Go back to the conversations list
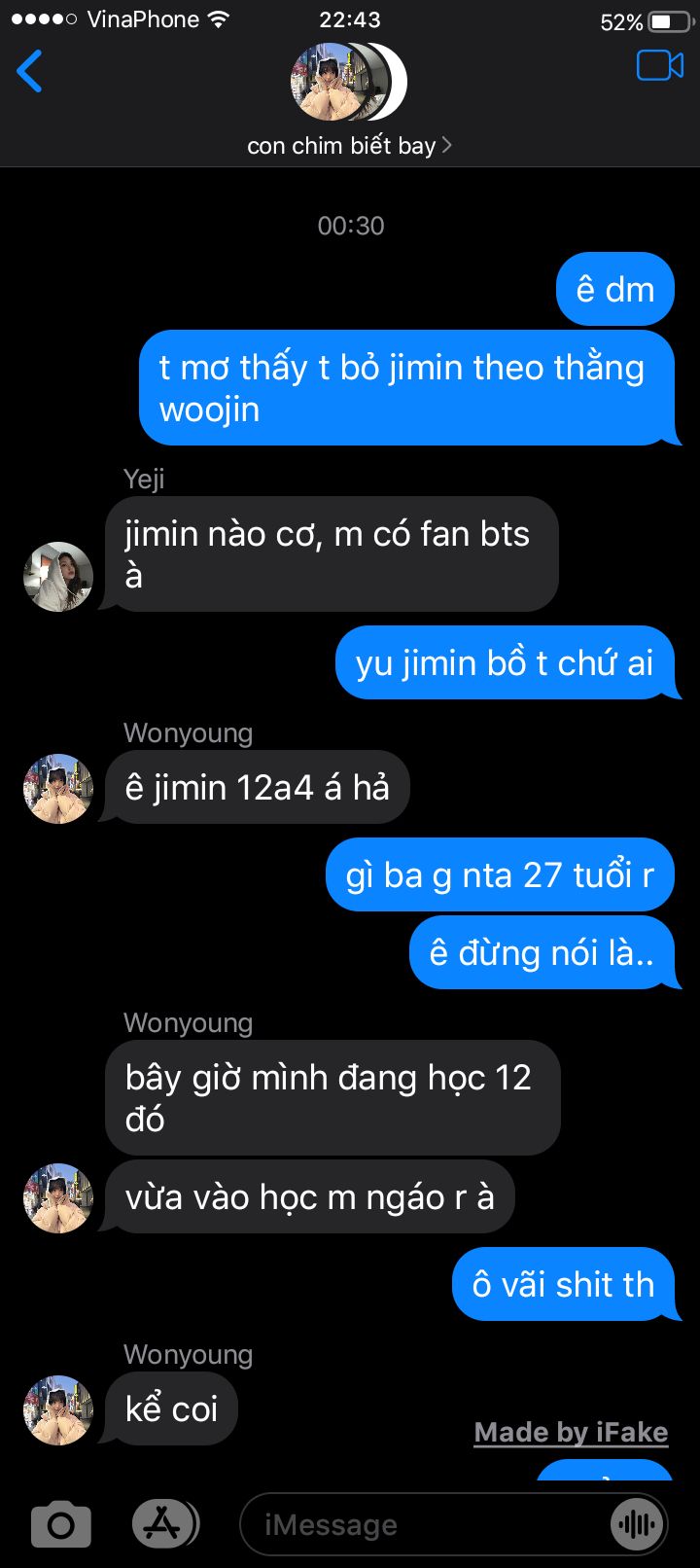The image size is (700, 1568). (x=30, y=71)
